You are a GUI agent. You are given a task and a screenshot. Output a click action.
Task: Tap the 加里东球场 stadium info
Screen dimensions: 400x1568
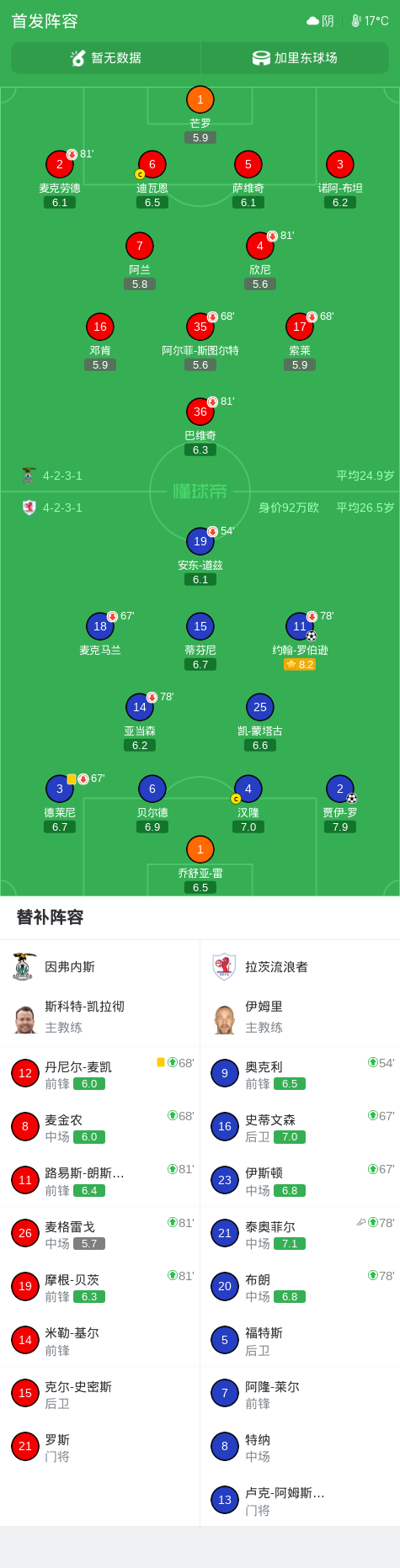coord(295,58)
